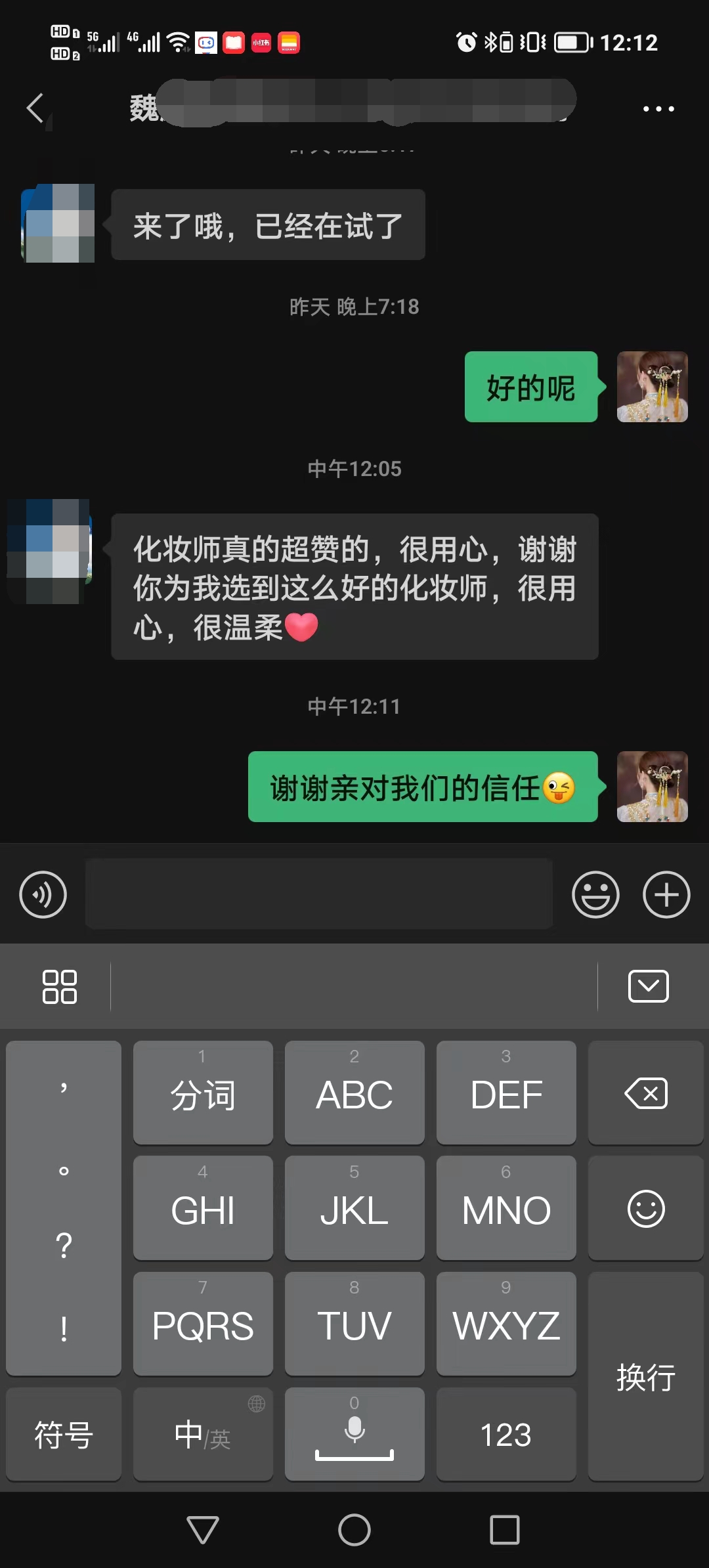Screen dimensions: 709x1568
Task: Open the 符号 symbols keyboard
Action: (x=64, y=1434)
